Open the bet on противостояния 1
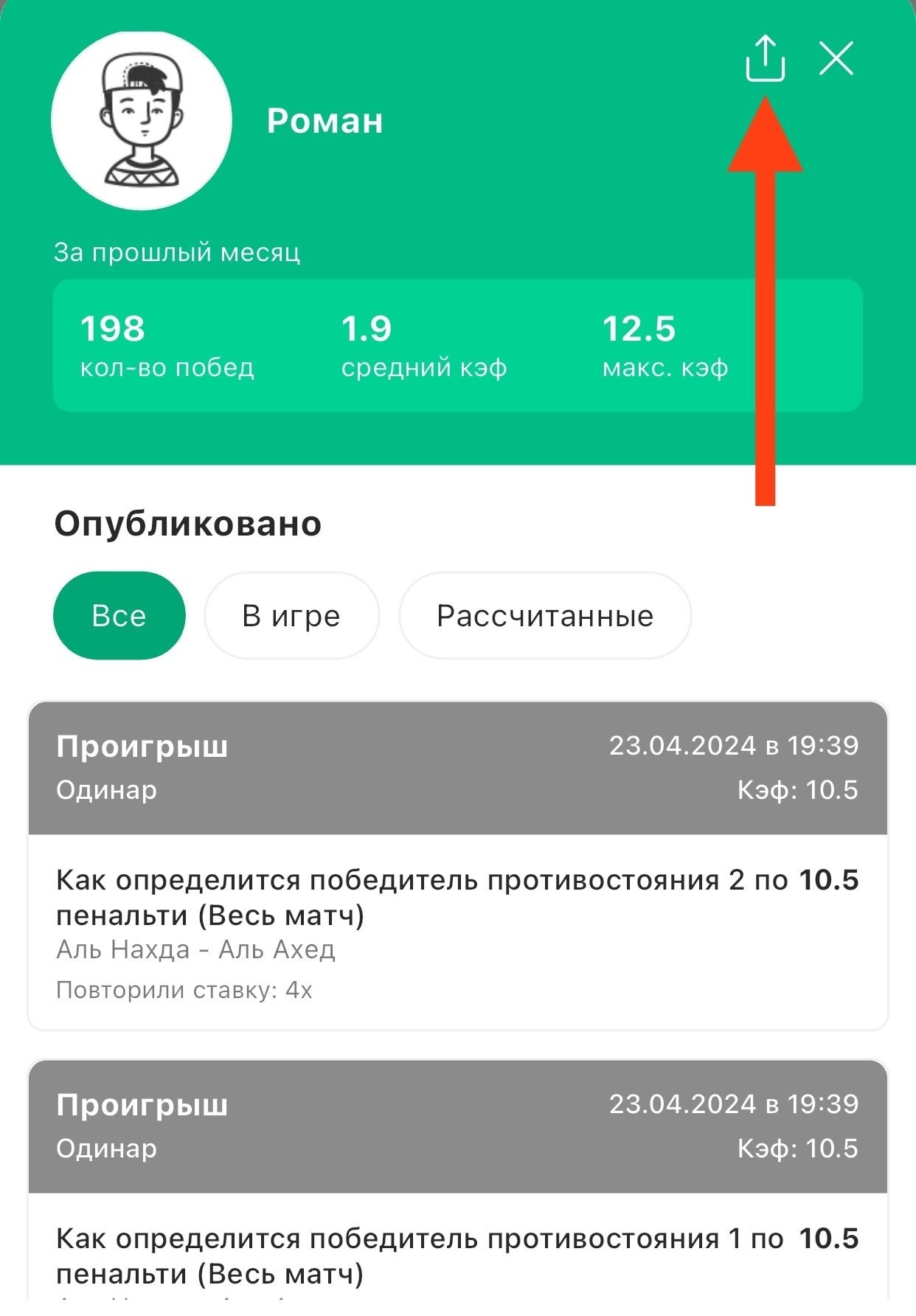916x1316 pixels. tap(457, 1254)
